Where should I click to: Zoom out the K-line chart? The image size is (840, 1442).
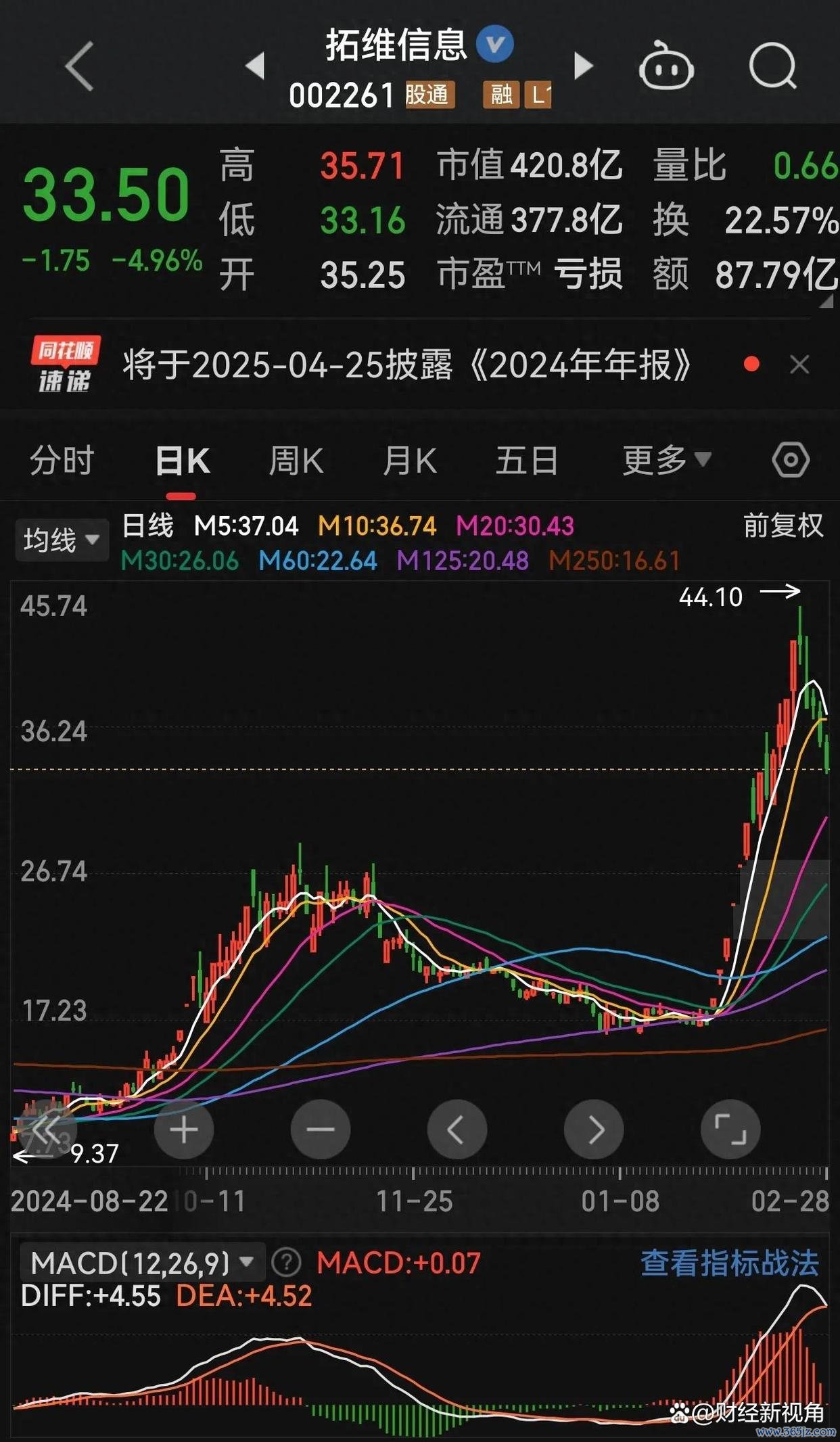point(321,1130)
